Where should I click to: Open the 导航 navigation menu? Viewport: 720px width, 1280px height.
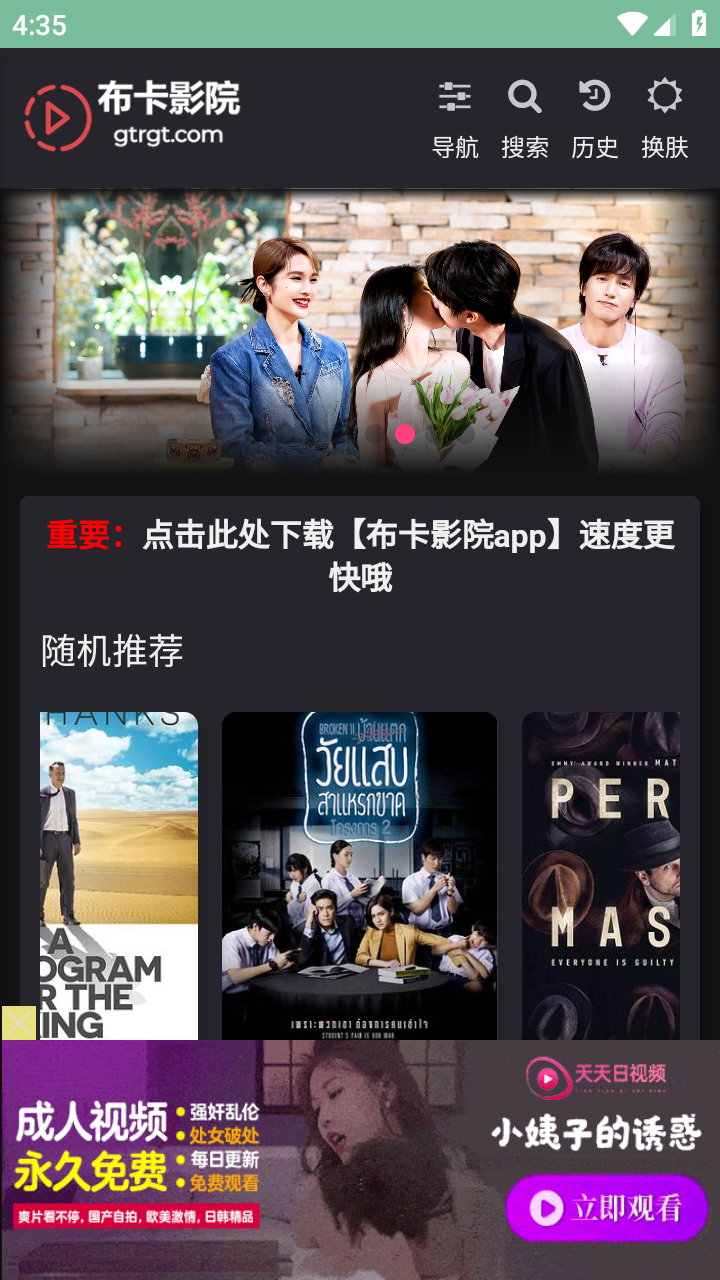[x=455, y=120]
